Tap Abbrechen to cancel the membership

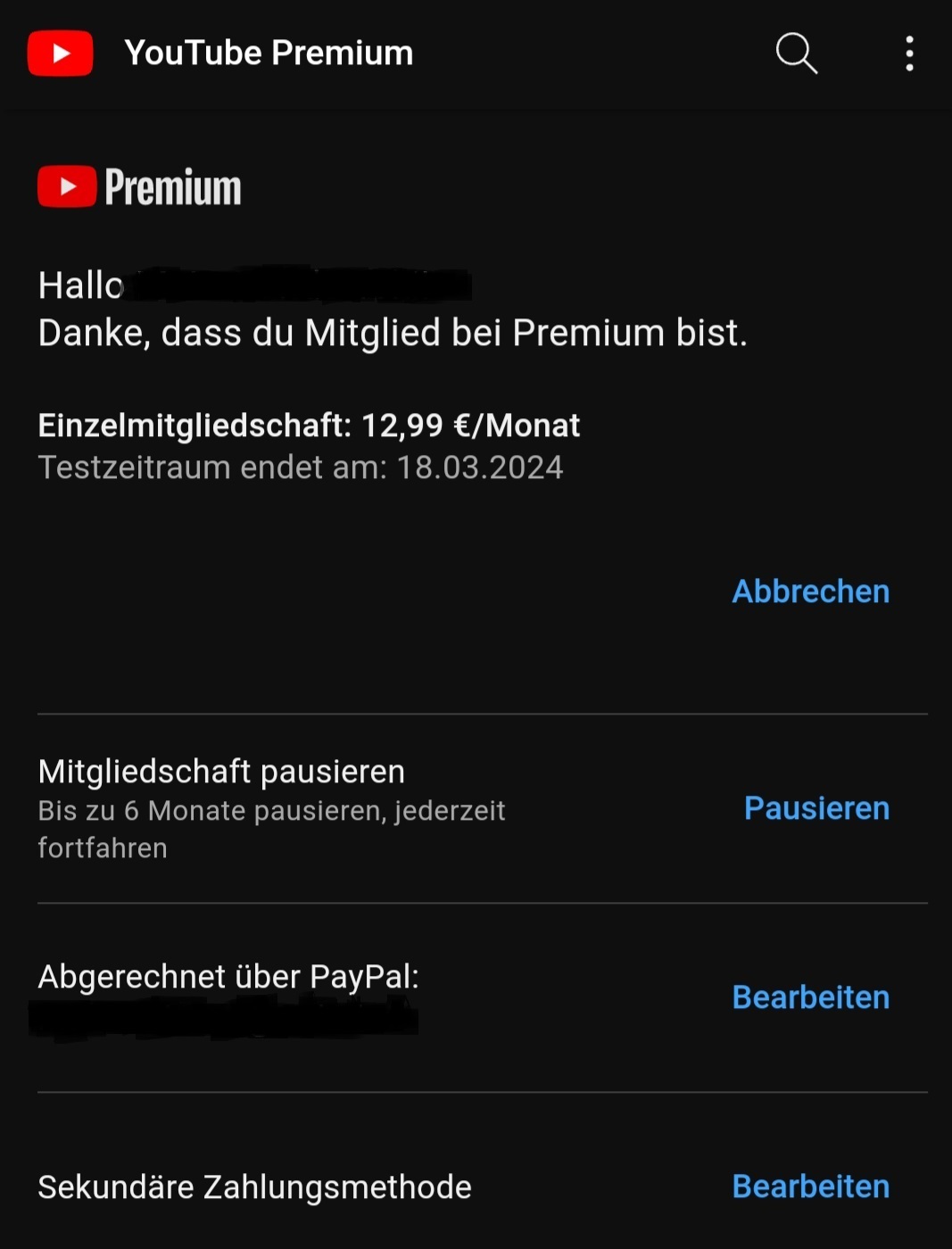coord(810,591)
